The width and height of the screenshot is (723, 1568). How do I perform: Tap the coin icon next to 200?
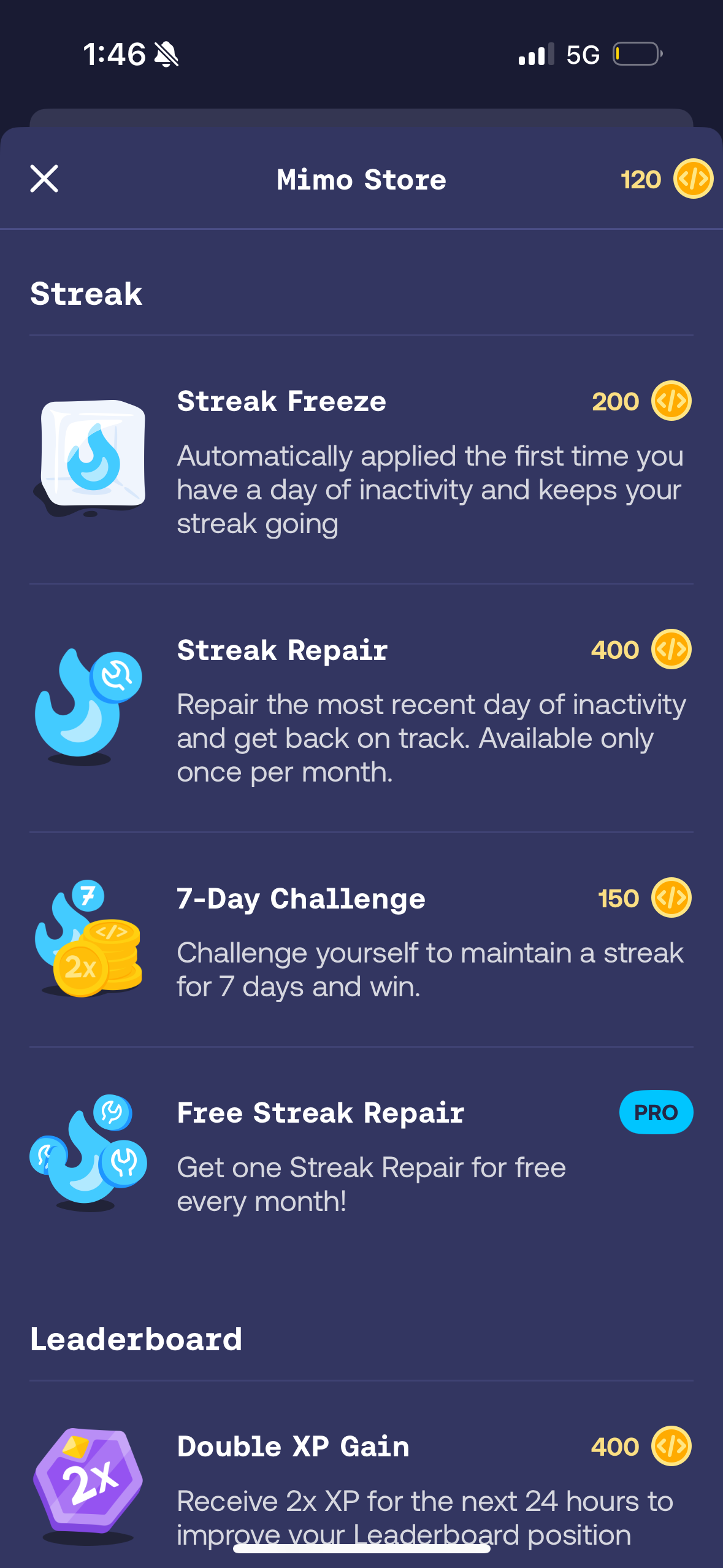[671, 401]
